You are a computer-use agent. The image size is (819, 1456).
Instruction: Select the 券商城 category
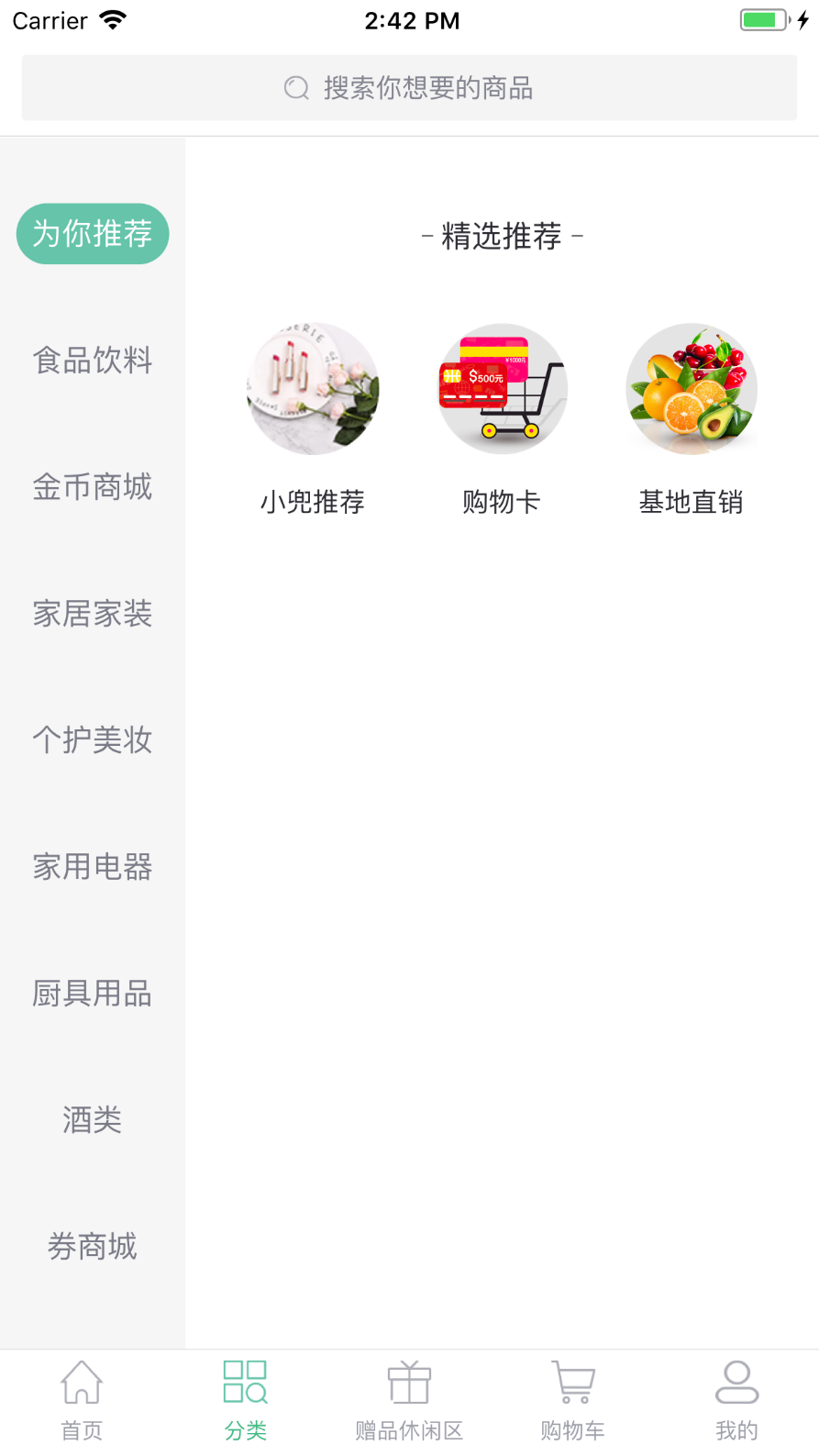coord(93,1247)
